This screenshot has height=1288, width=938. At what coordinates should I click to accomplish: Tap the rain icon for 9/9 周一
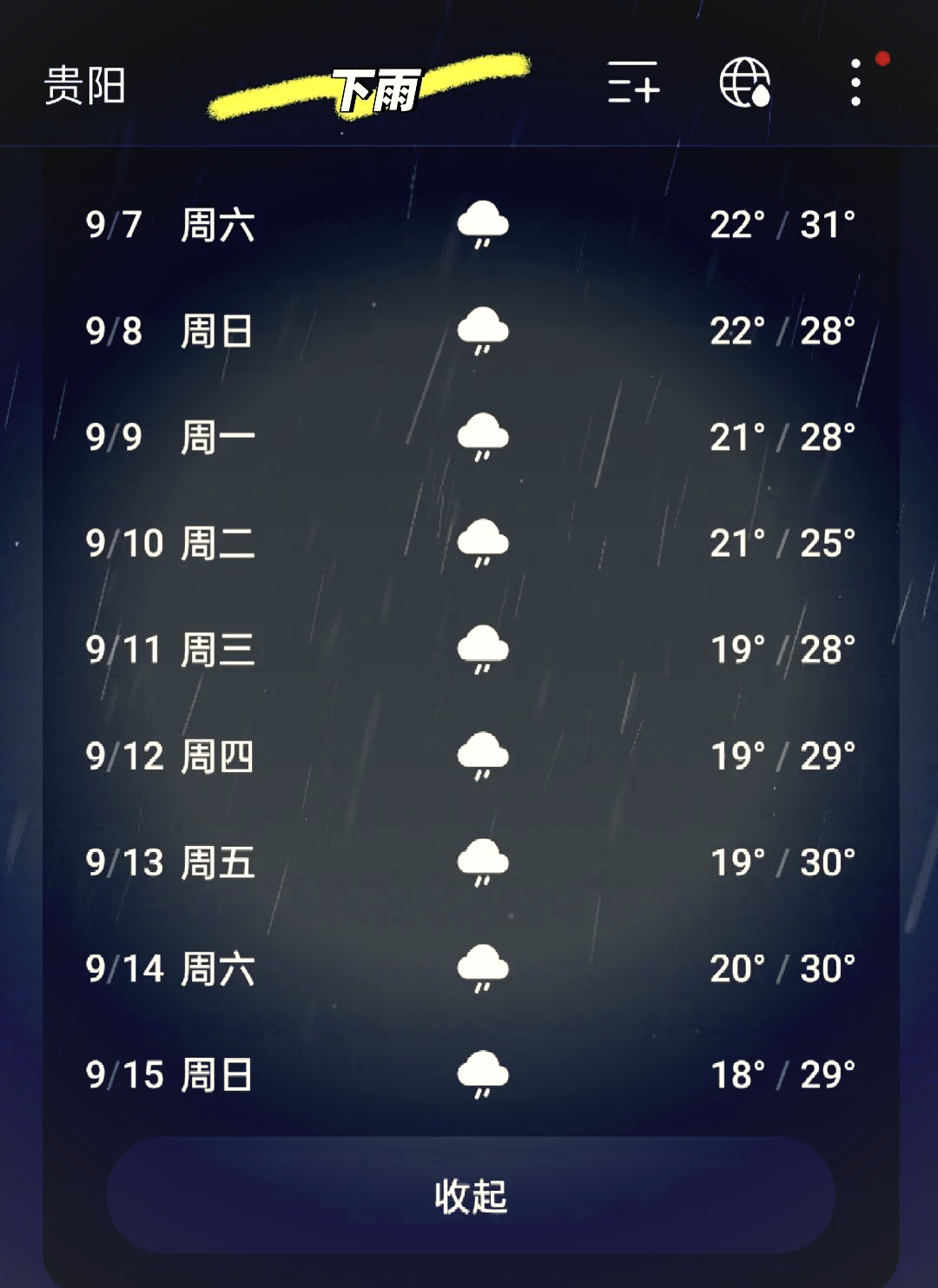coord(483,437)
